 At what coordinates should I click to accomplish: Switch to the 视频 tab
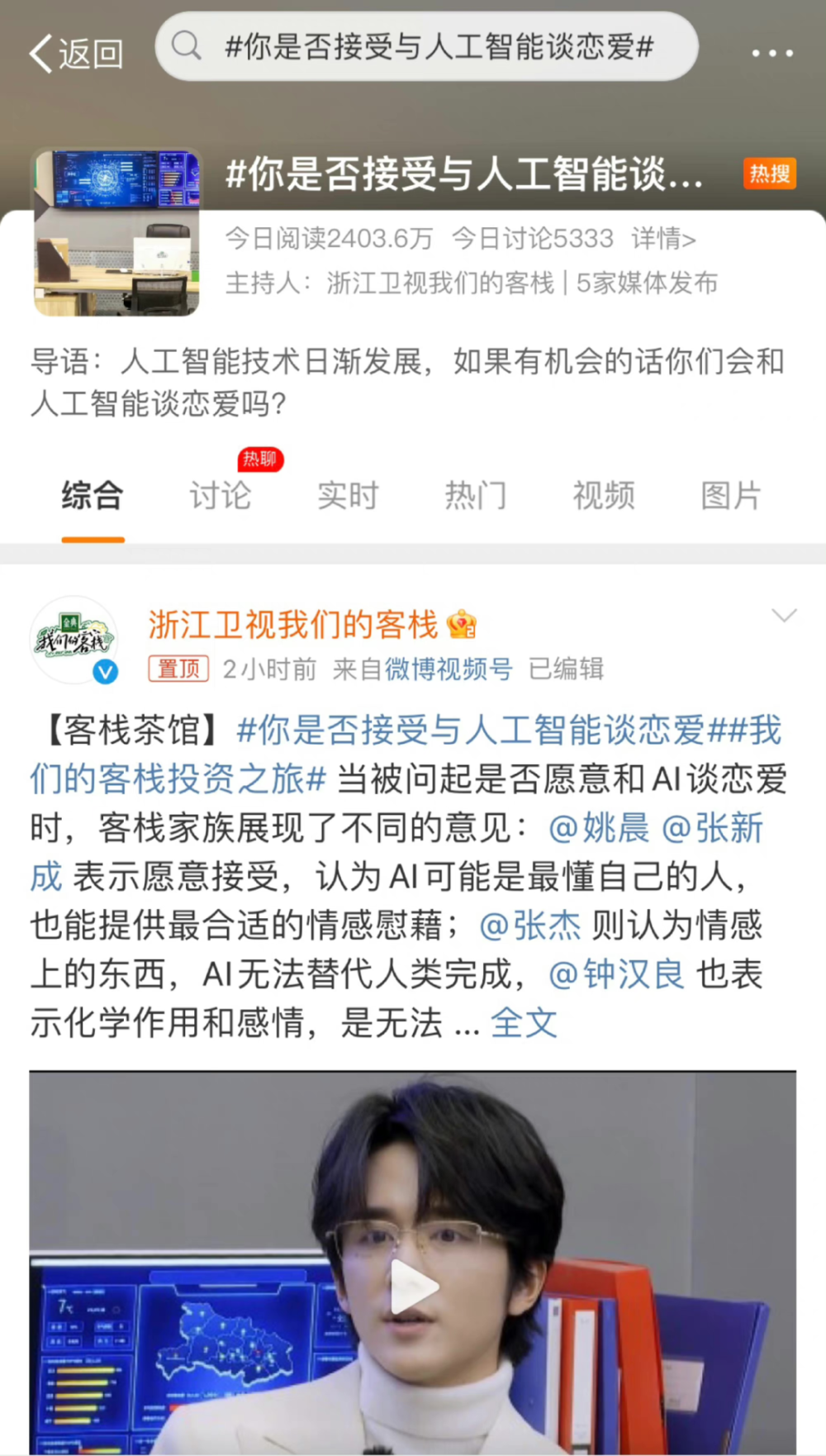603,496
